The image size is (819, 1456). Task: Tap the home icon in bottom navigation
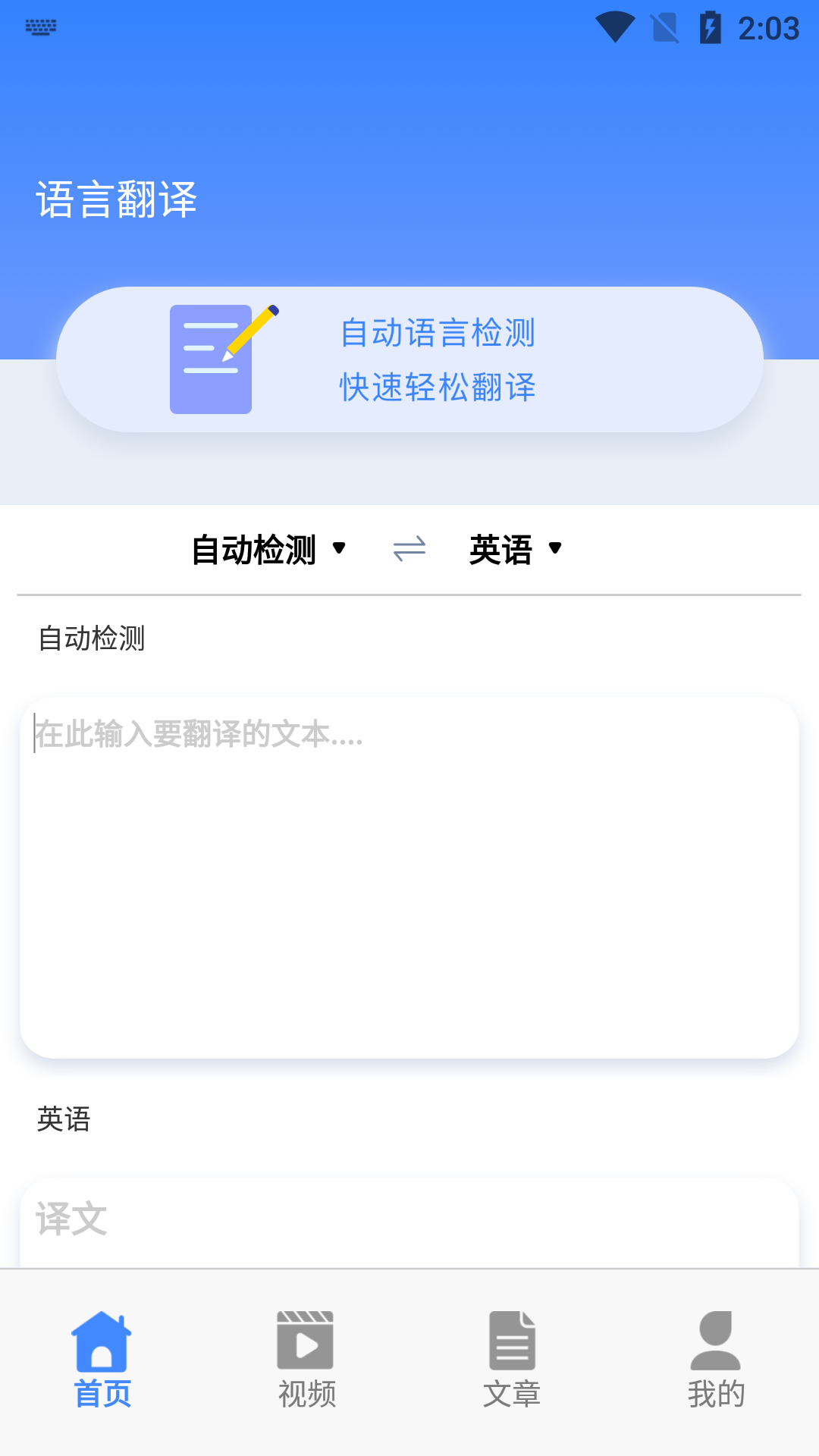pos(102,1349)
